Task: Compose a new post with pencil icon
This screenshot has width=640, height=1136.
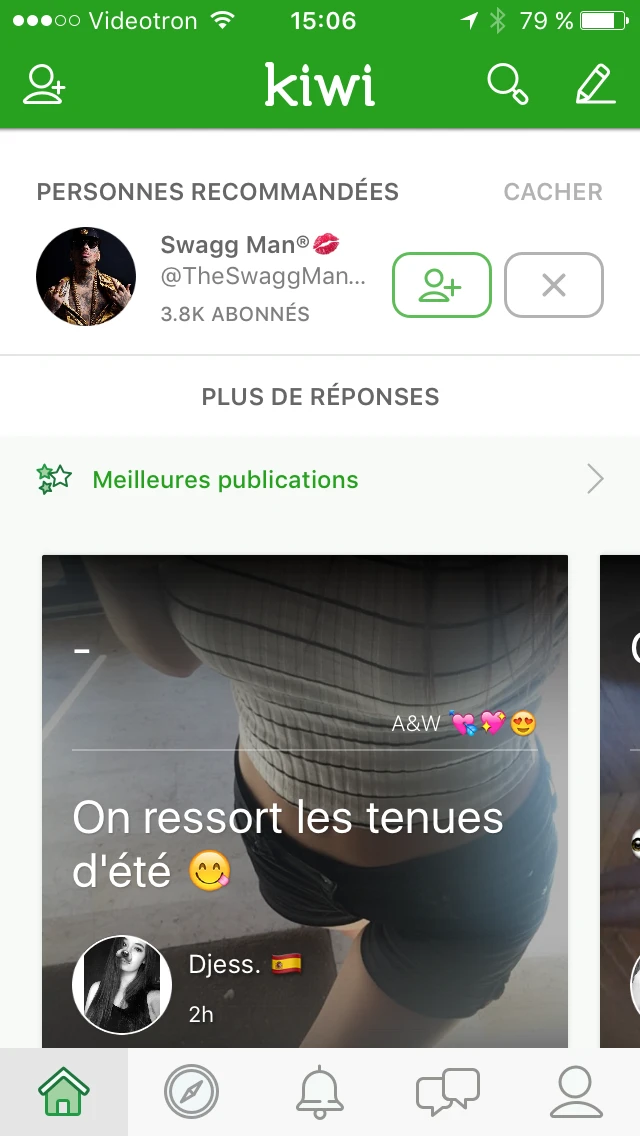Action: point(596,85)
